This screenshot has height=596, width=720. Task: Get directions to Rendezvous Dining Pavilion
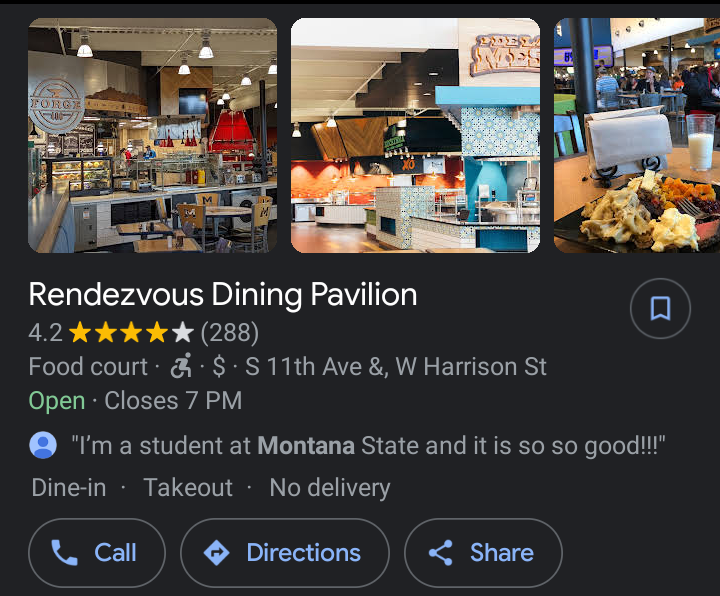pos(285,552)
